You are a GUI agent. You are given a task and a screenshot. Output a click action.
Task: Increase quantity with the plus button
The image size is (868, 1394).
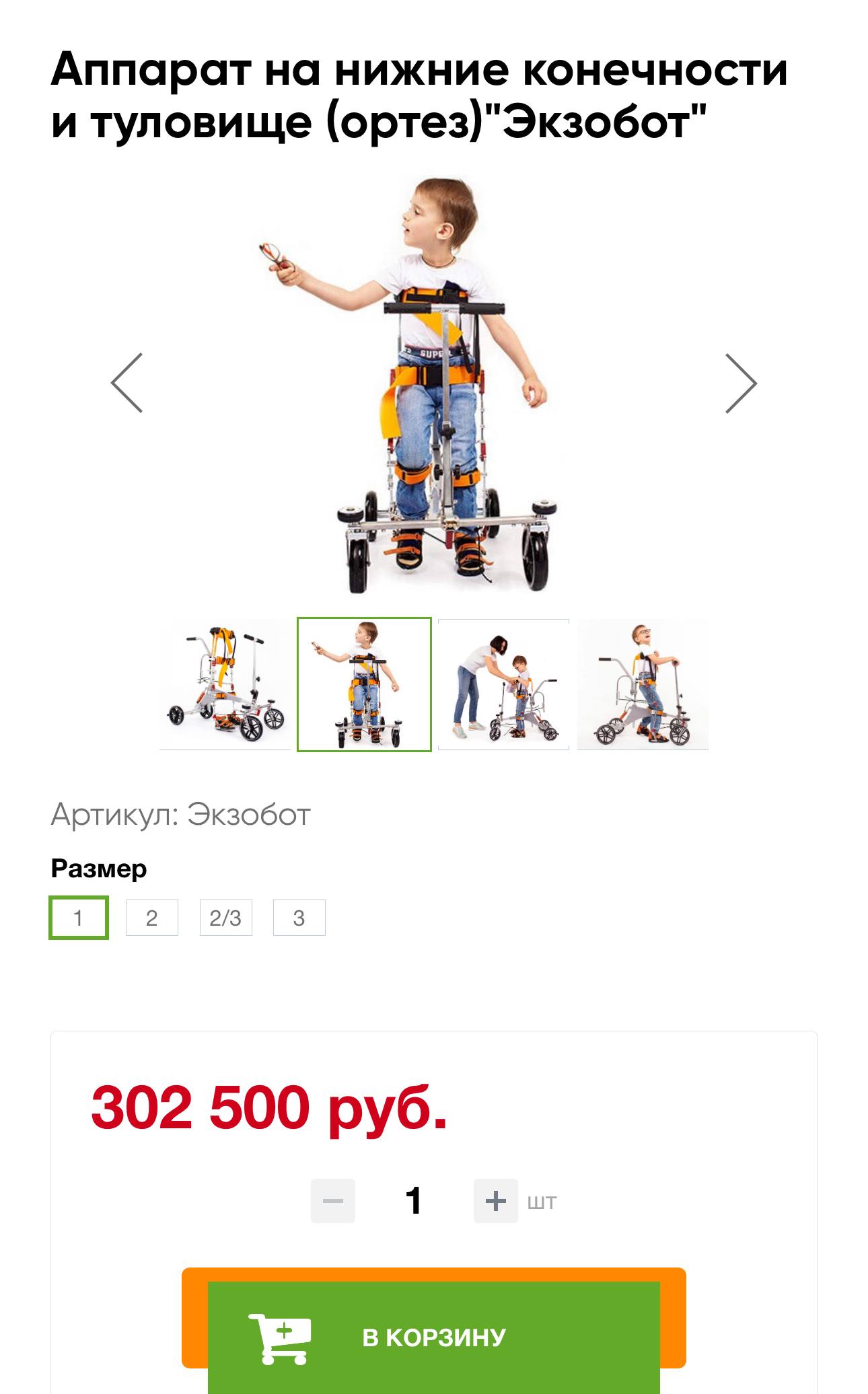pyautogui.click(x=495, y=1201)
